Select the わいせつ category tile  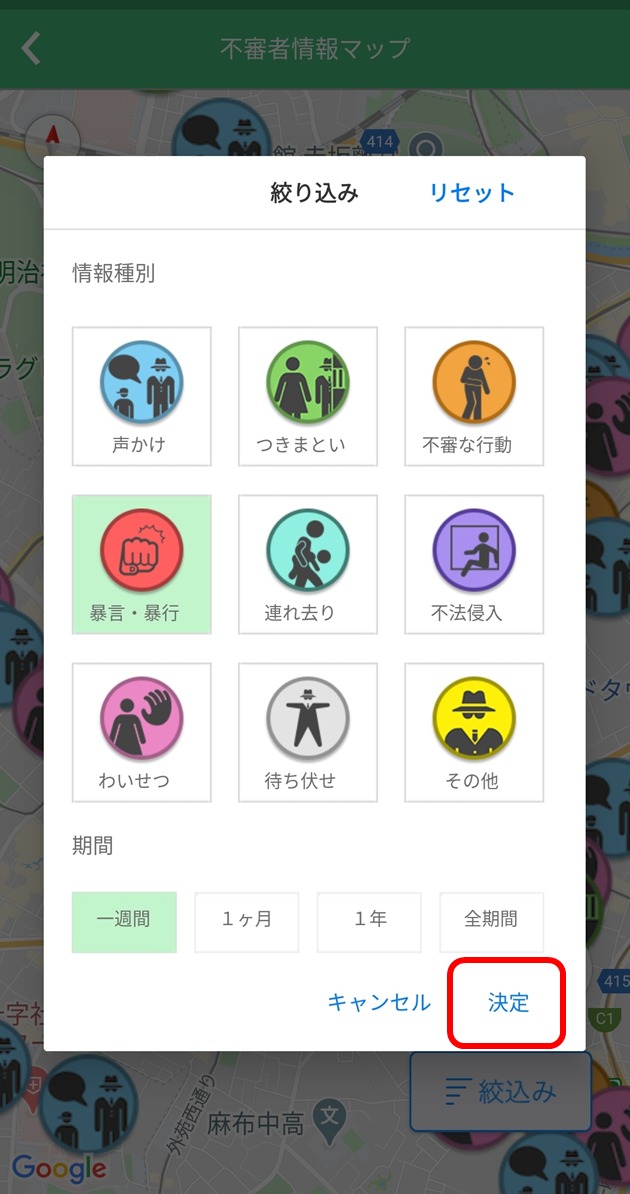coord(141,732)
